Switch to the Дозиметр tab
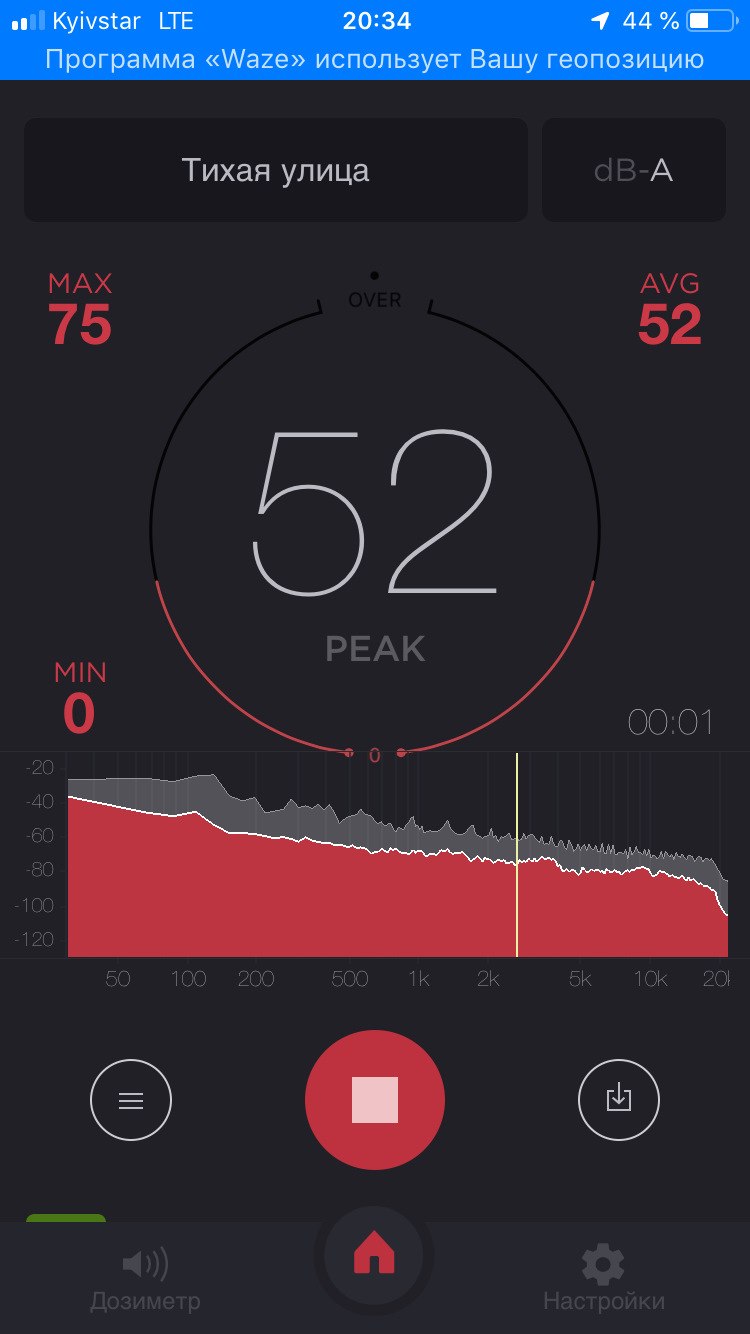Image resolution: width=750 pixels, height=1334 pixels. 145,1280
